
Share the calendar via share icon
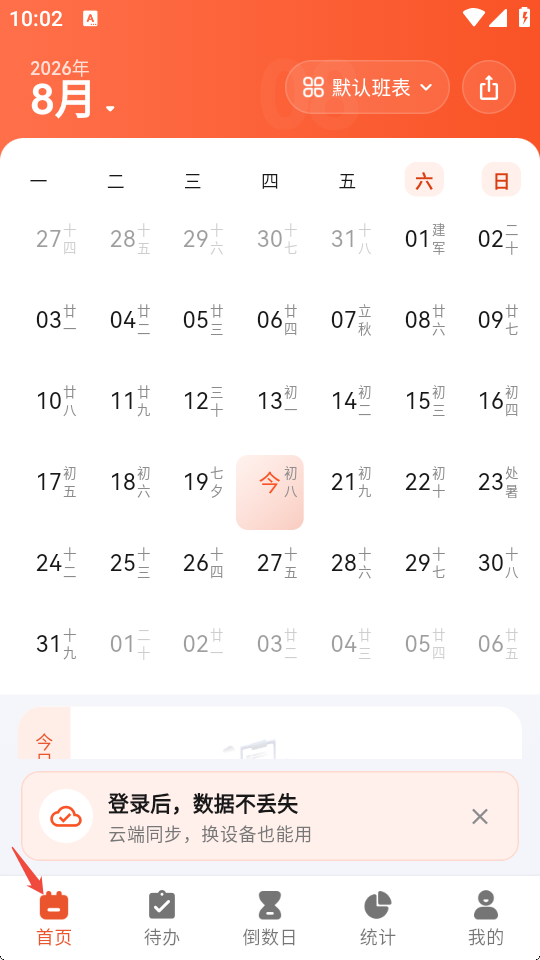(x=489, y=87)
